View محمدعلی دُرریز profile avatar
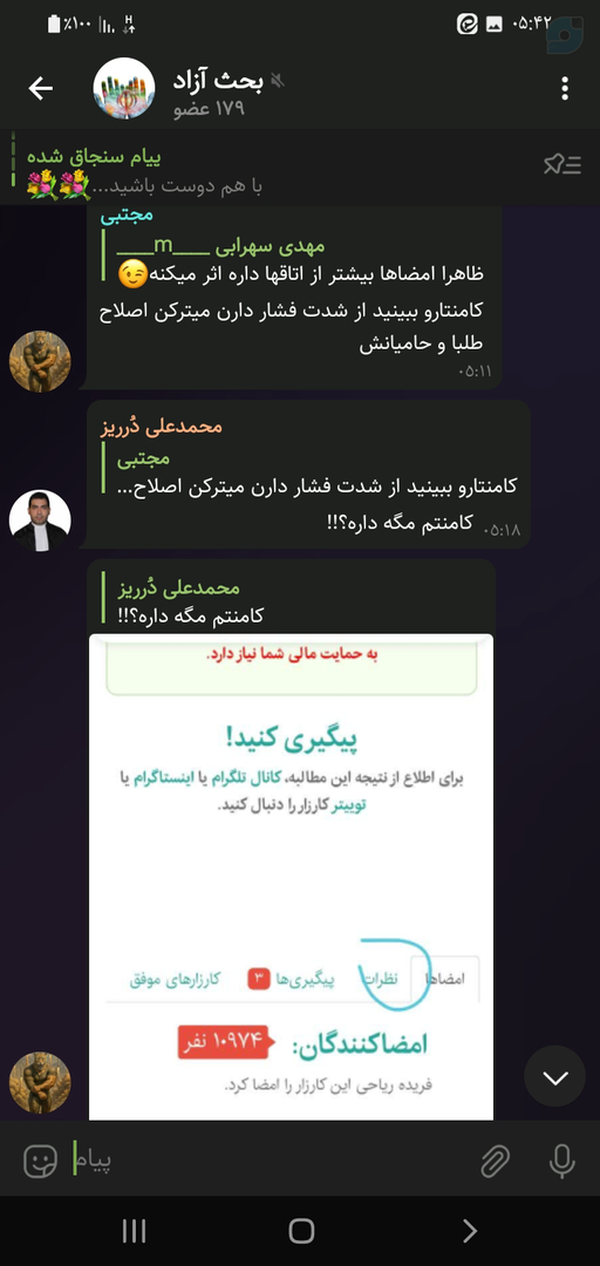This screenshot has width=600, height=1266. 40,520
